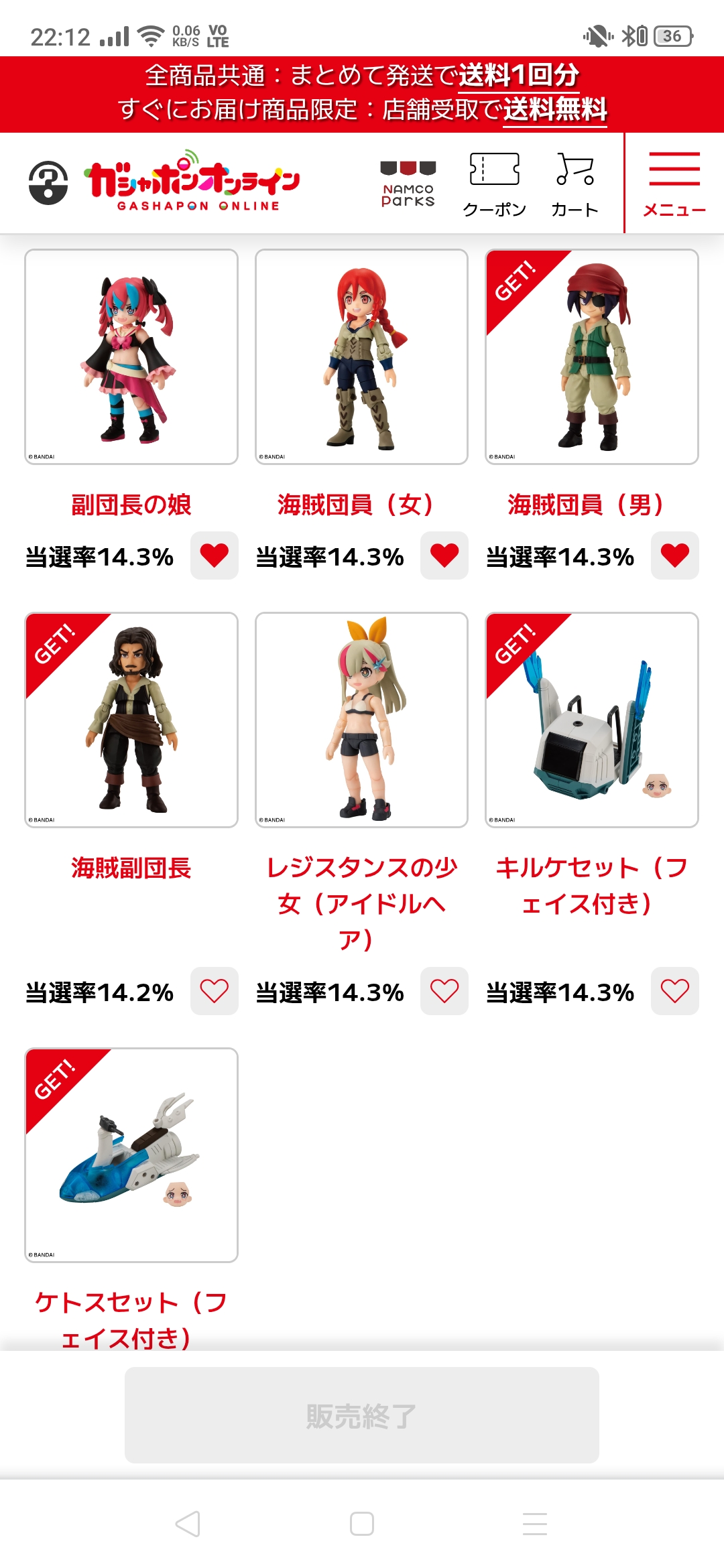Viewport: 724px width, 1568px height.
Task: Unfavorite 海賊団員(女) with the heart icon
Action: pyautogui.click(x=444, y=556)
